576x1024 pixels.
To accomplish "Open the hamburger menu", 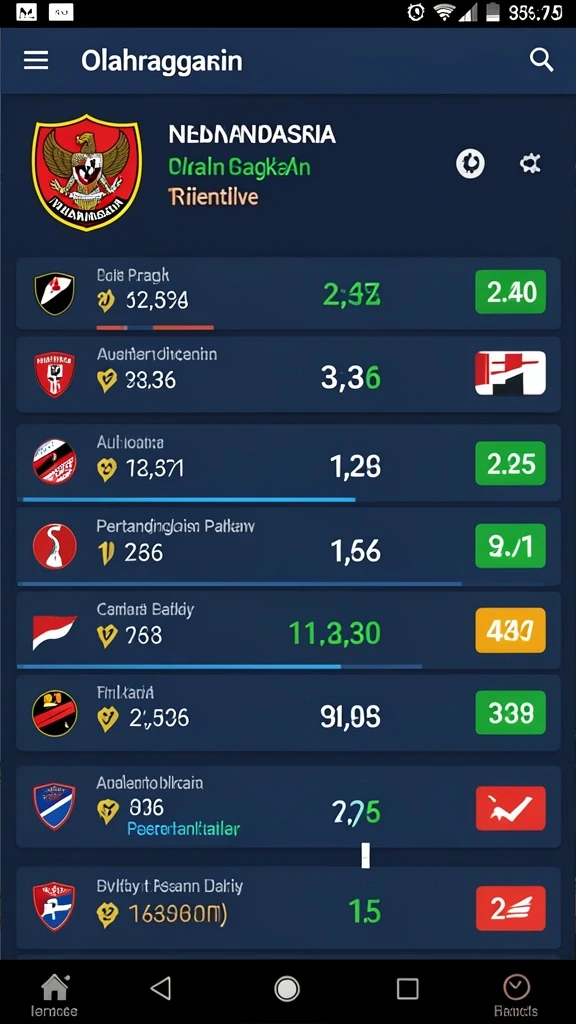I will tap(36, 61).
